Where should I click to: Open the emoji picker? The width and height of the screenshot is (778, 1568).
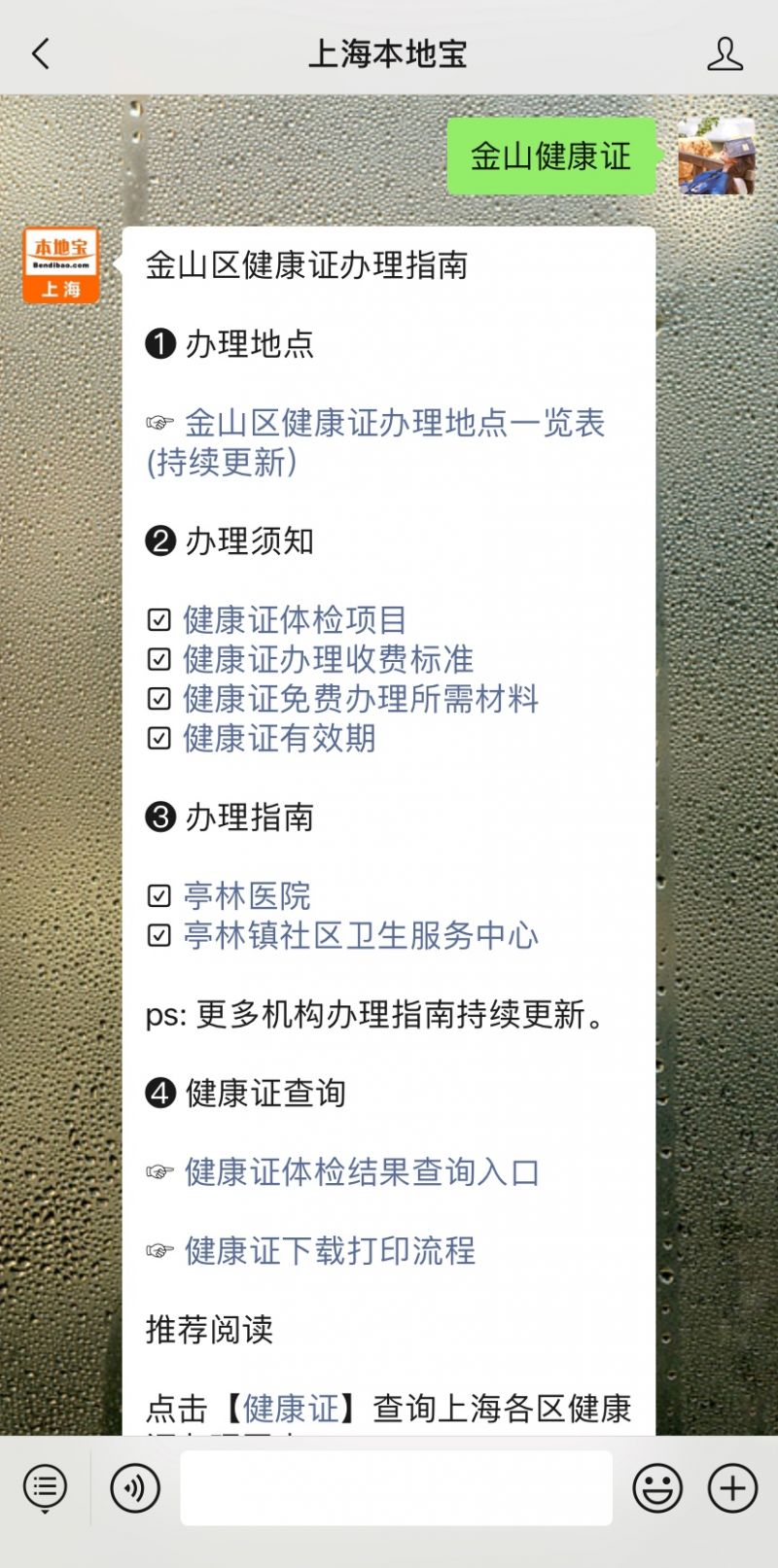pyautogui.click(x=657, y=1488)
